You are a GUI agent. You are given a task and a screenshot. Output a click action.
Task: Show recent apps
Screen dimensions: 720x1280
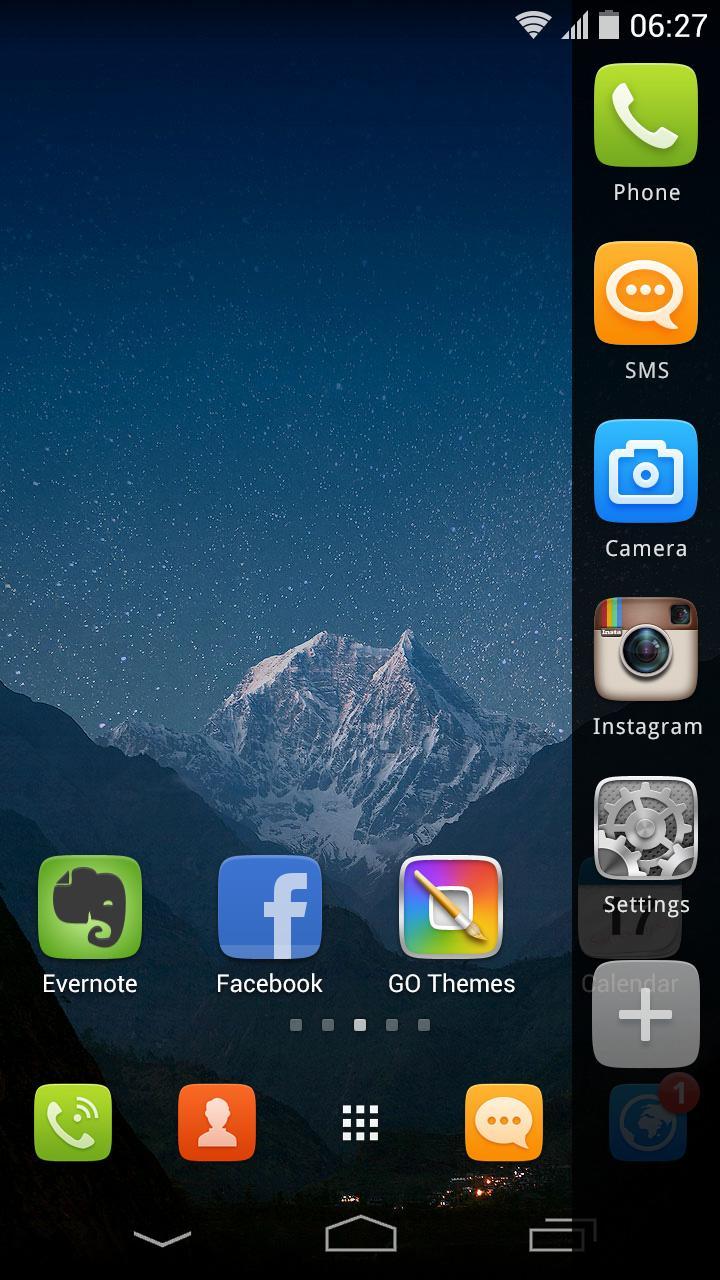click(x=562, y=1236)
